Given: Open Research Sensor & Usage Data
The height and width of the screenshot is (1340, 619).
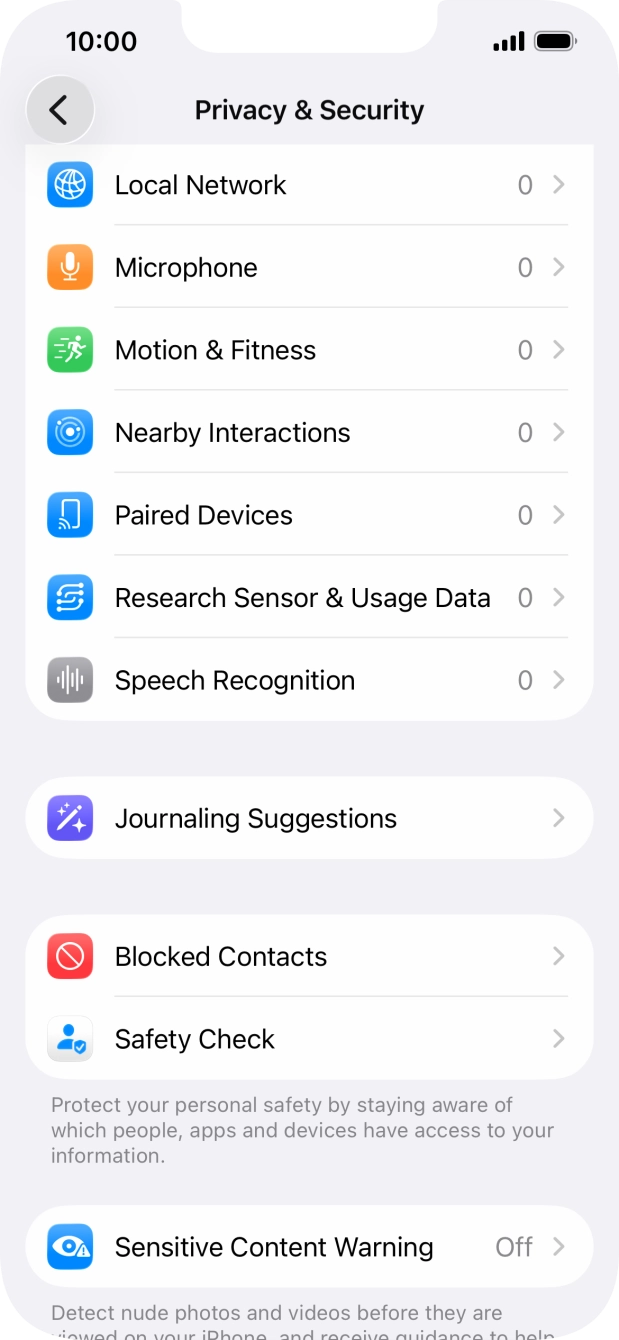Looking at the screenshot, I should click(308, 598).
